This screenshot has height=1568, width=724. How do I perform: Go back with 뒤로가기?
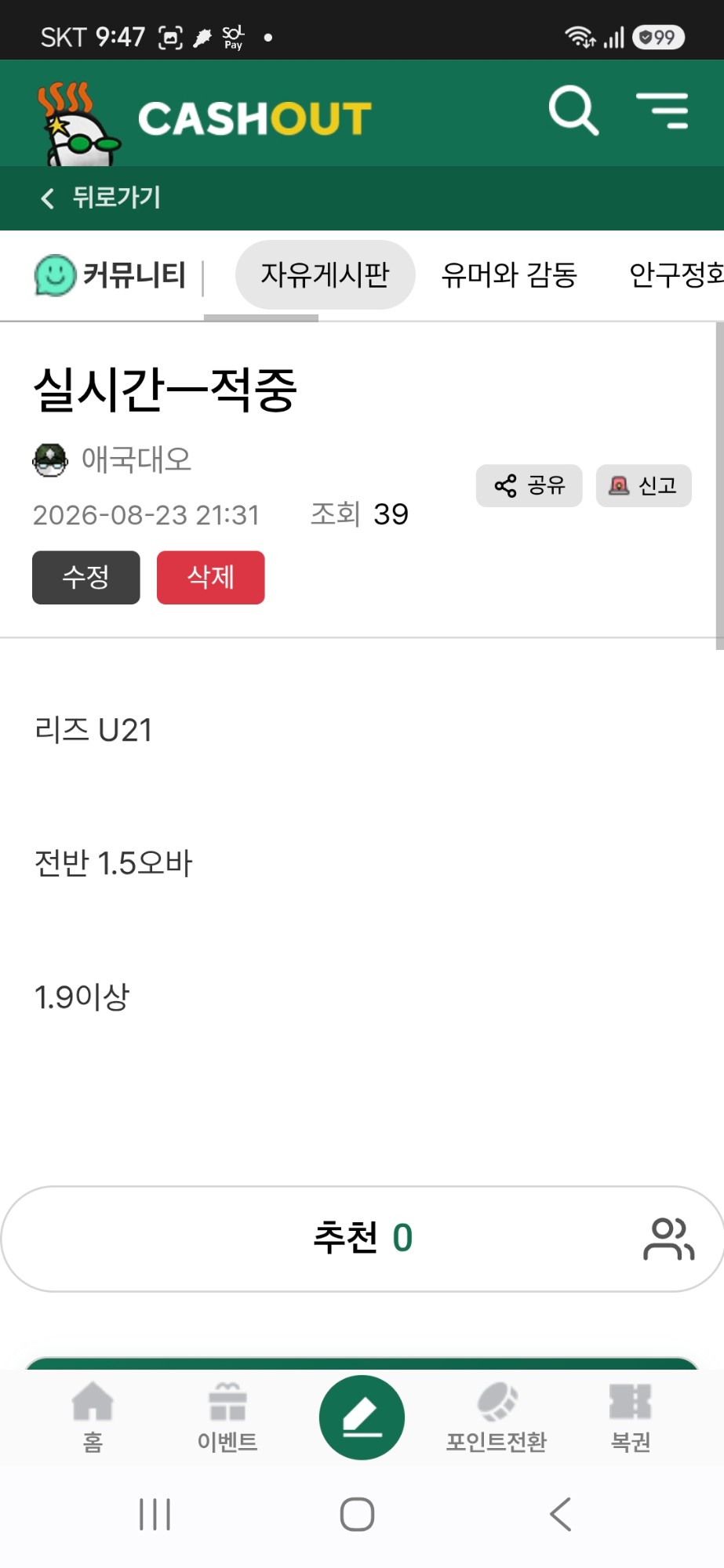(101, 198)
